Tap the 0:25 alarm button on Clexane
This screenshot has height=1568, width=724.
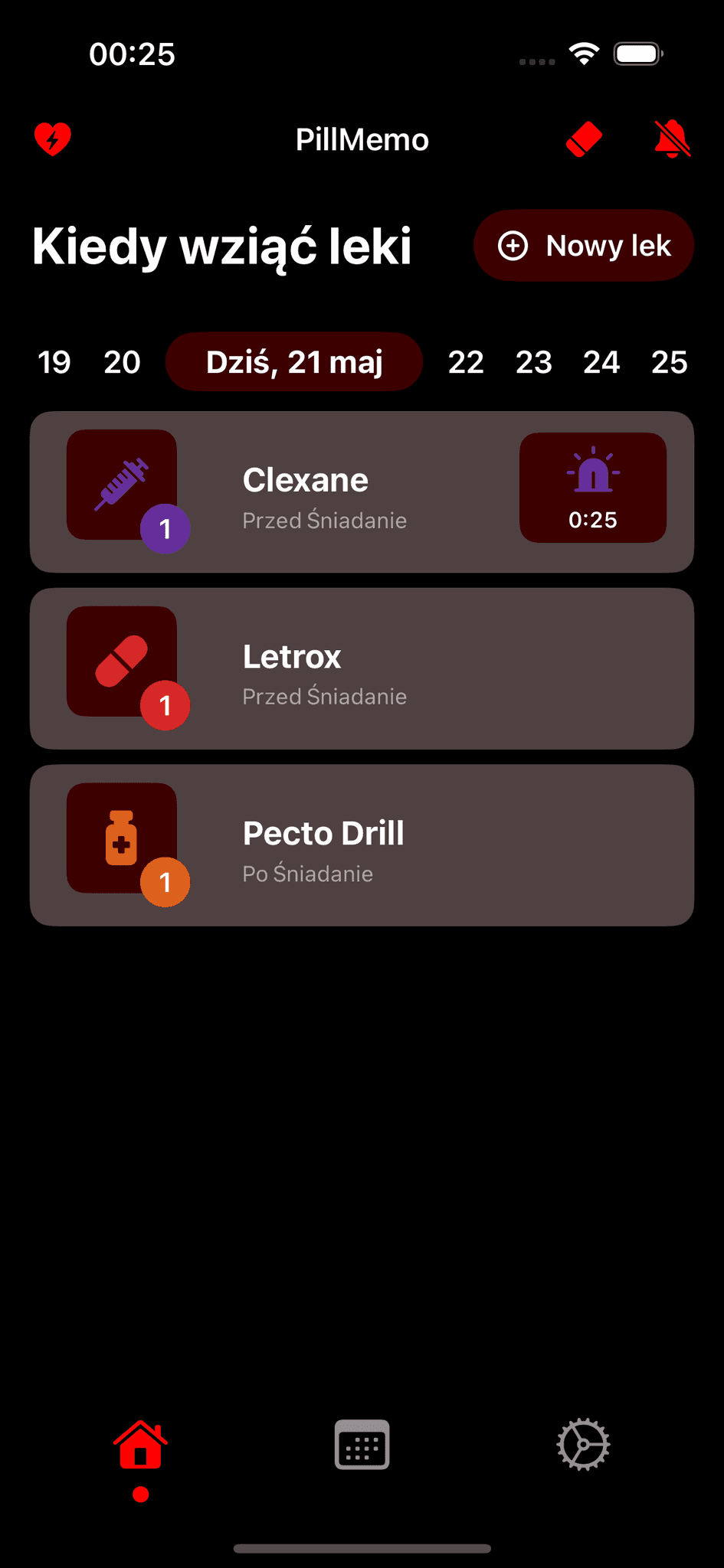[x=593, y=488]
